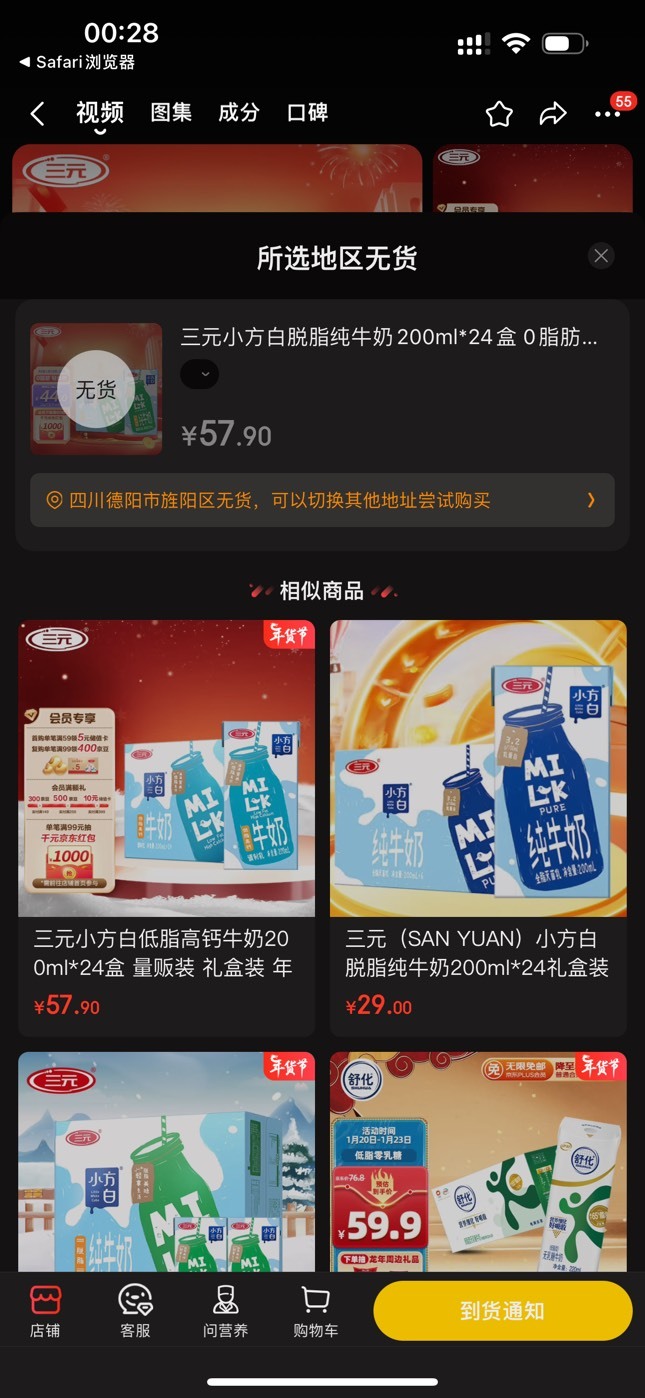Open 问营养 nutrition consultation
The height and width of the screenshot is (1398, 645).
[x=225, y=1312]
